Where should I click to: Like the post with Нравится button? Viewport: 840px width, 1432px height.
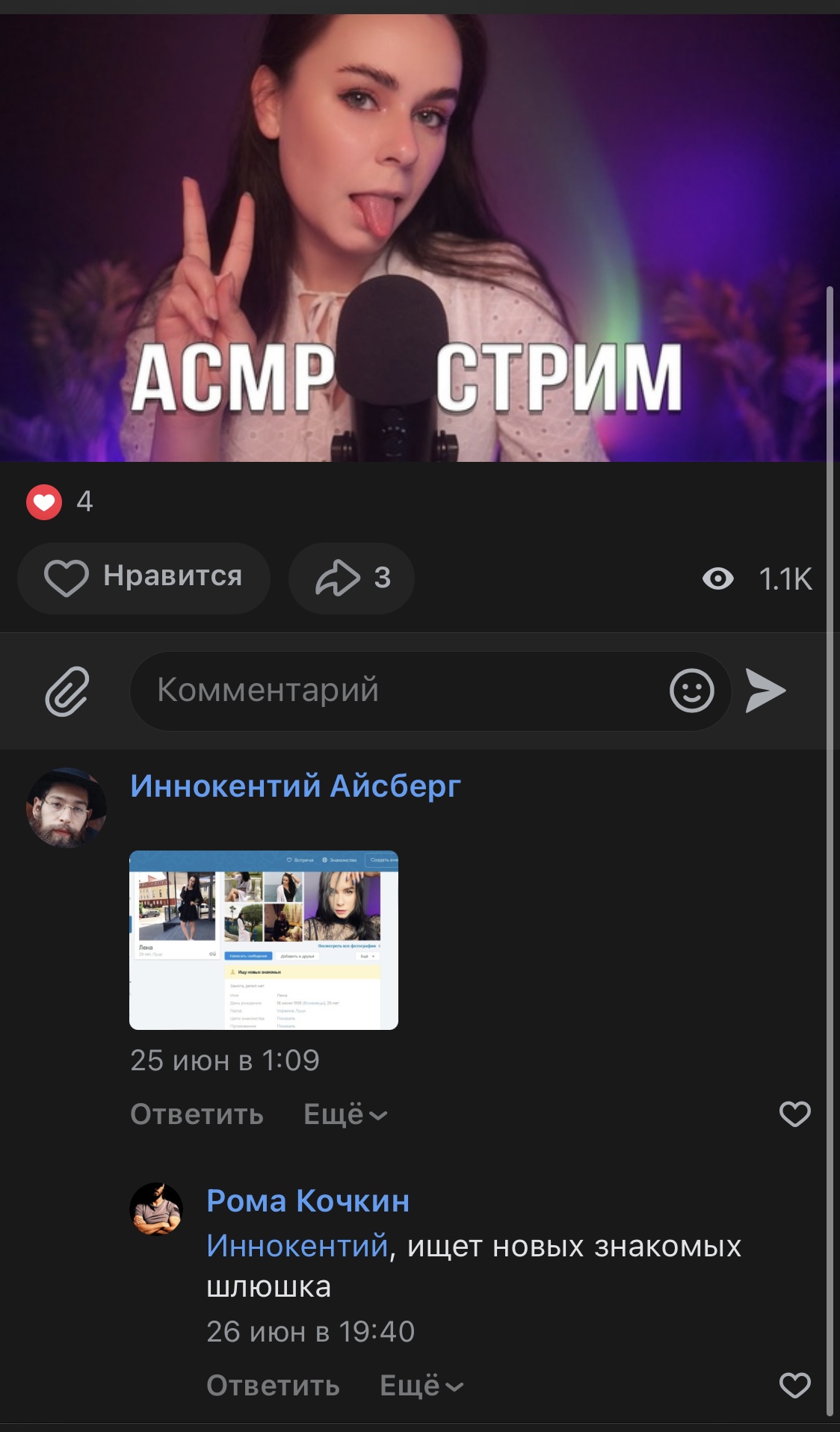click(x=143, y=578)
